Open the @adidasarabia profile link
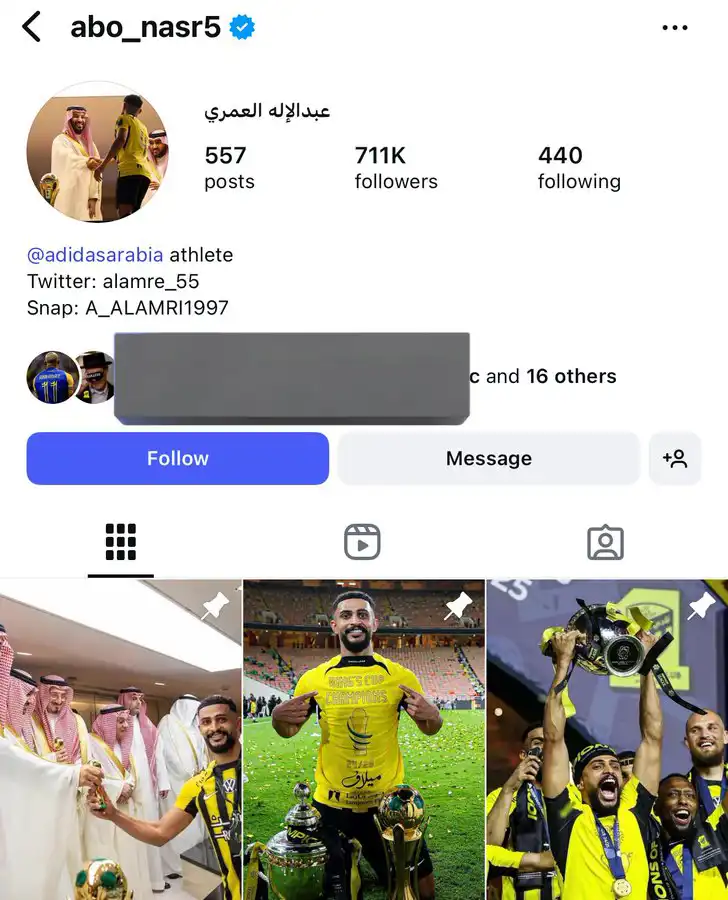The height and width of the screenshot is (900, 728). (x=93, y=255)
